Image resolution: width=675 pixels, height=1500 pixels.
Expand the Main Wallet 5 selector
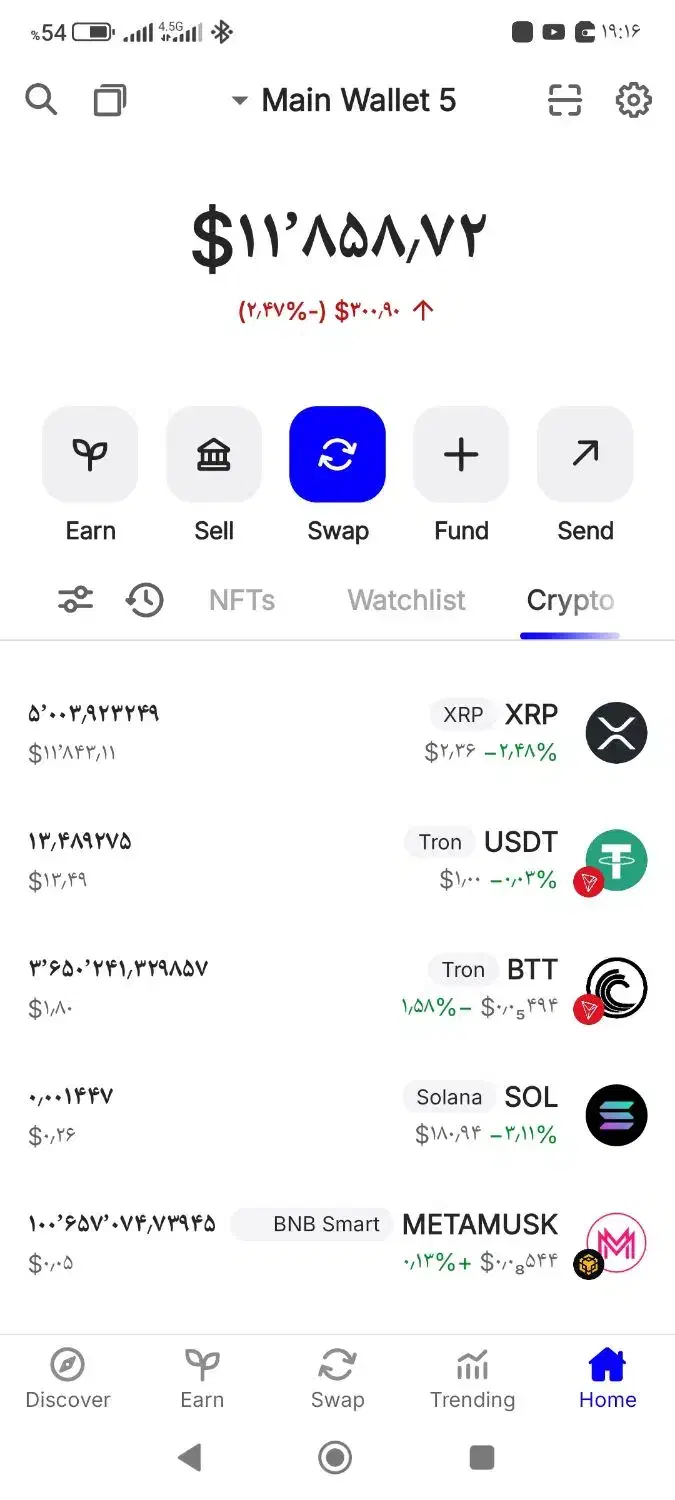pos(344,101)
